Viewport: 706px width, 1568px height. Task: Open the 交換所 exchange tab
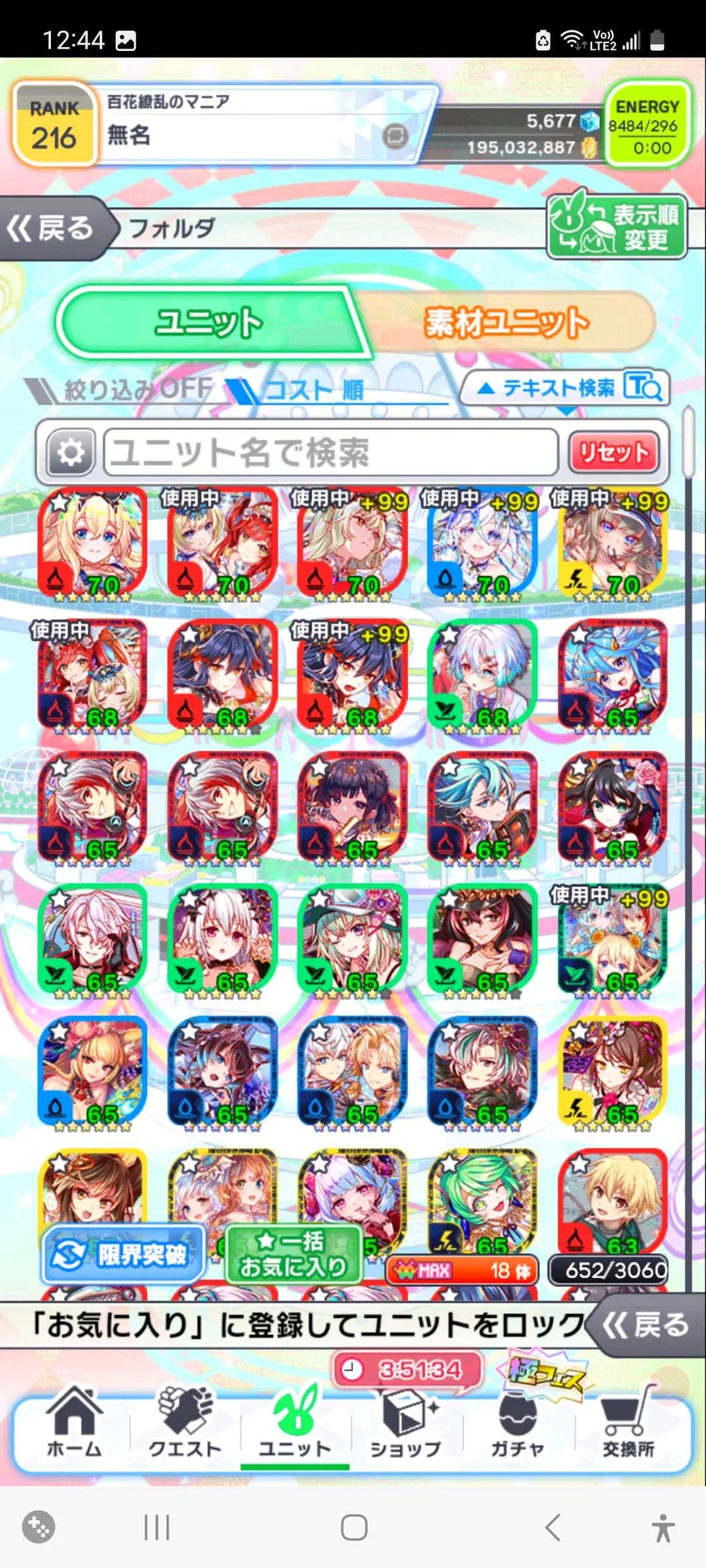(628, 1422)
